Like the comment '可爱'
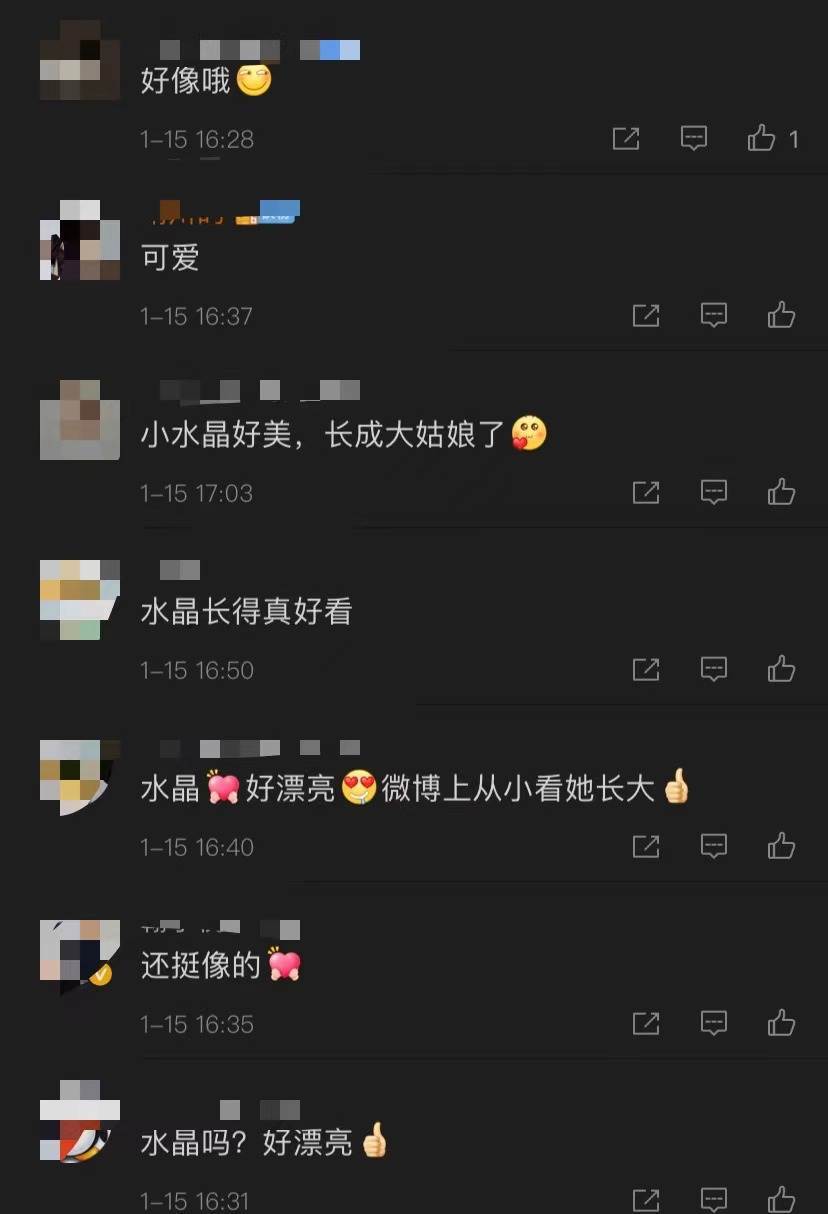This screenshot has height=1214, width=828. coord(781,316)
